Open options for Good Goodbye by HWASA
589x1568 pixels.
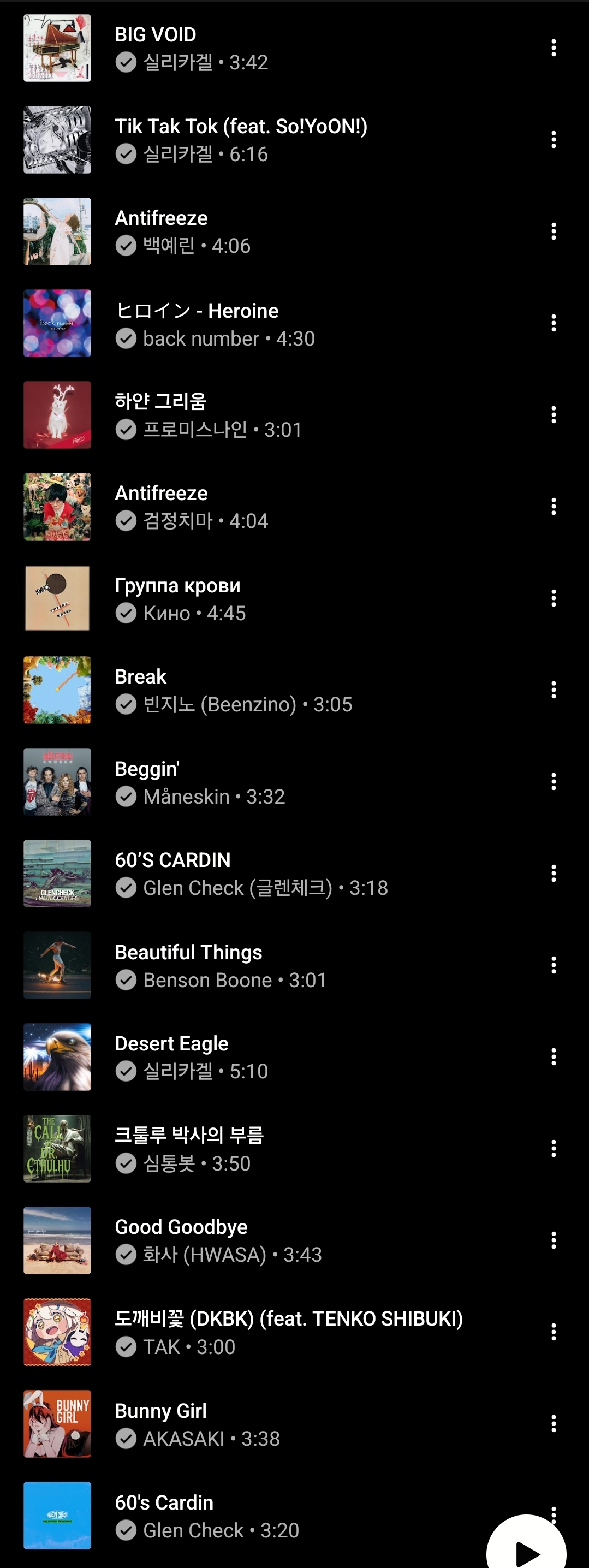553,1240
